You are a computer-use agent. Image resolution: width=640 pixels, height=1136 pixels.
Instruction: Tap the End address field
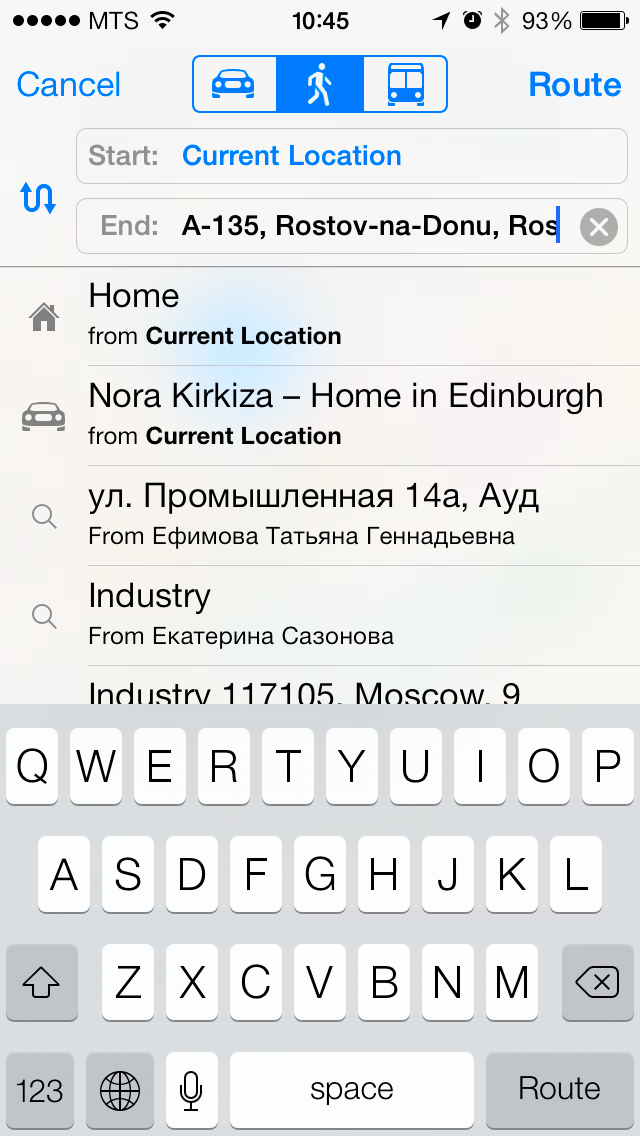pos(327,226)
